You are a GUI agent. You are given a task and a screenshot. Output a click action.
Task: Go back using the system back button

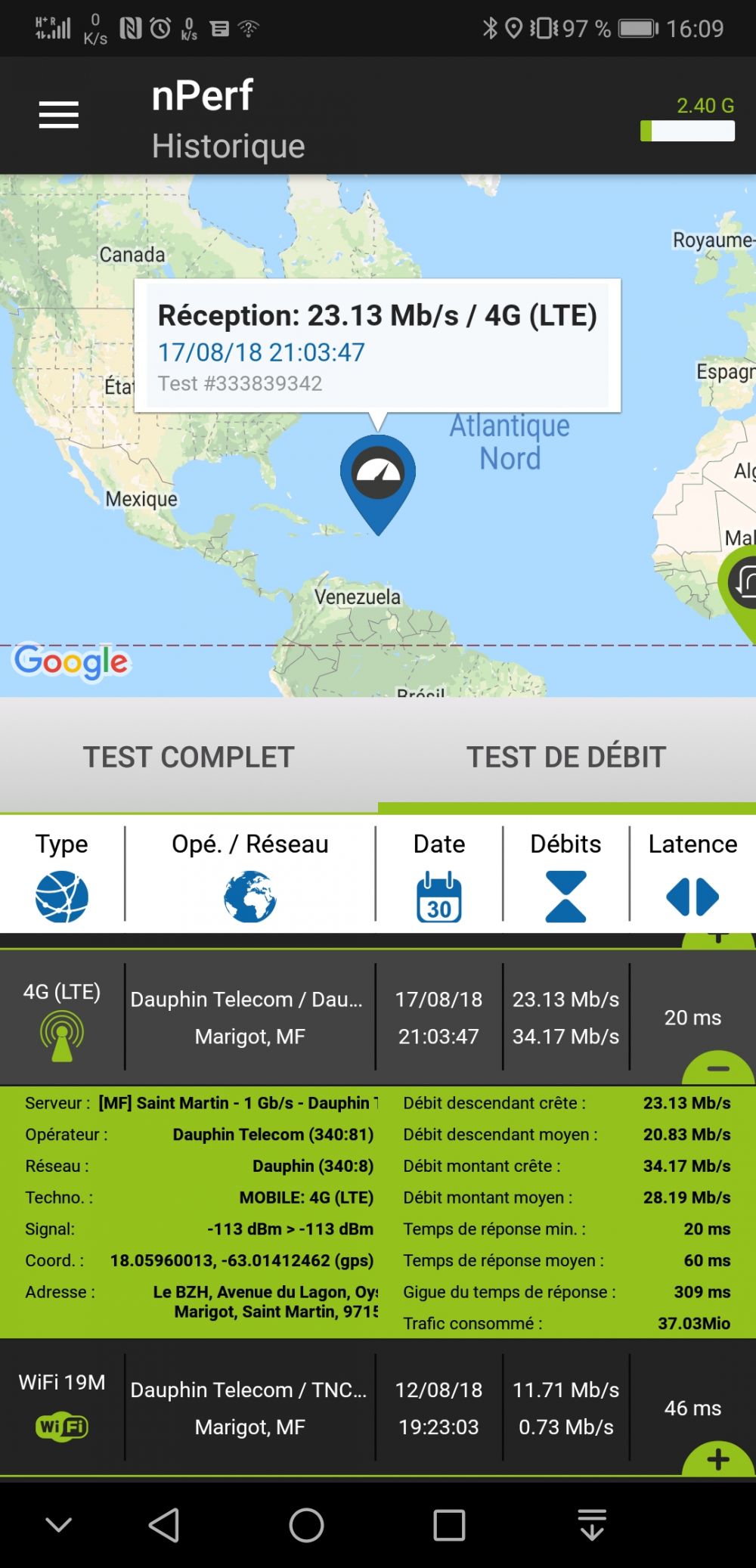click(x=164, y=1526)
